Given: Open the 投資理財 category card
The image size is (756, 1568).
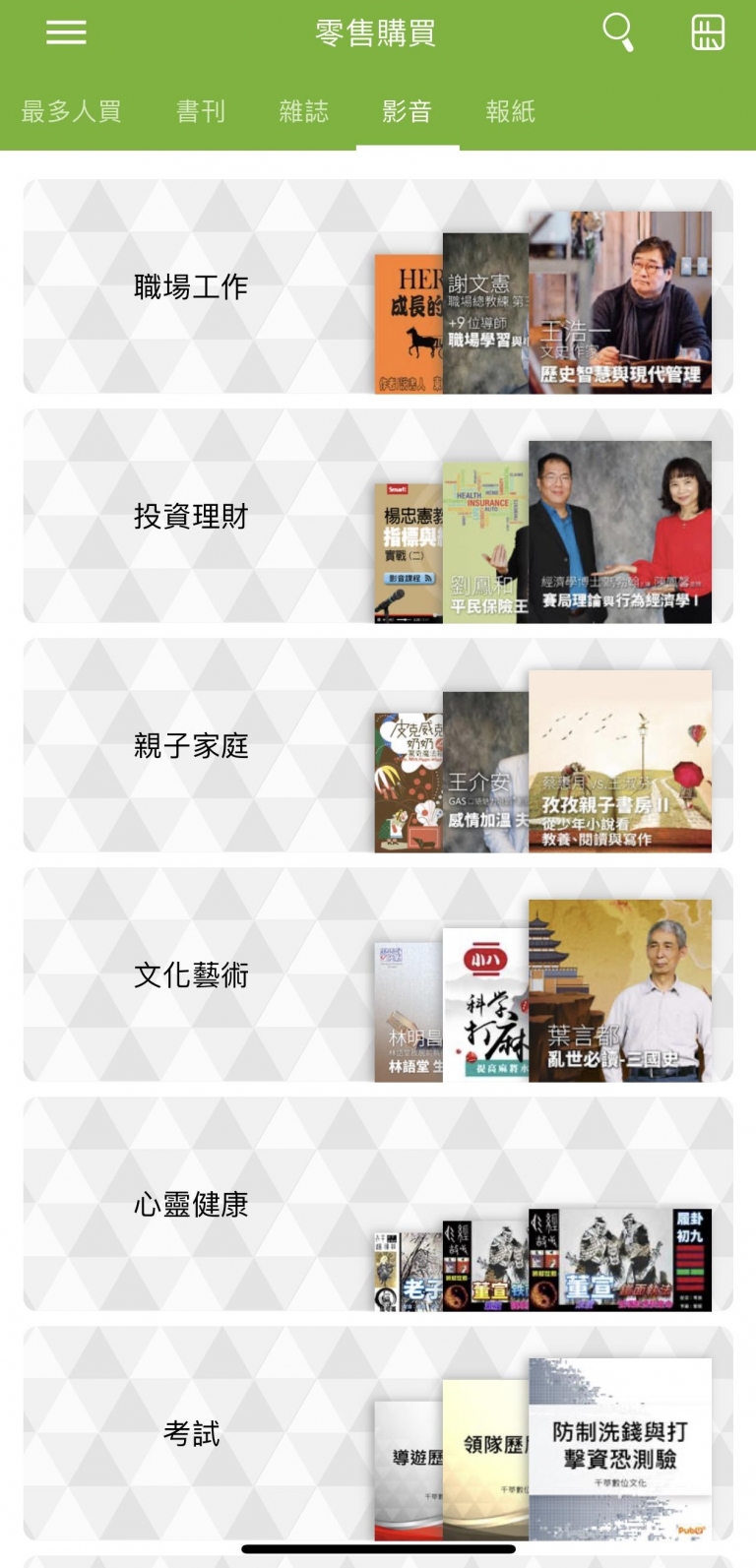Looking at the screenshot, I should pos(378,516).
